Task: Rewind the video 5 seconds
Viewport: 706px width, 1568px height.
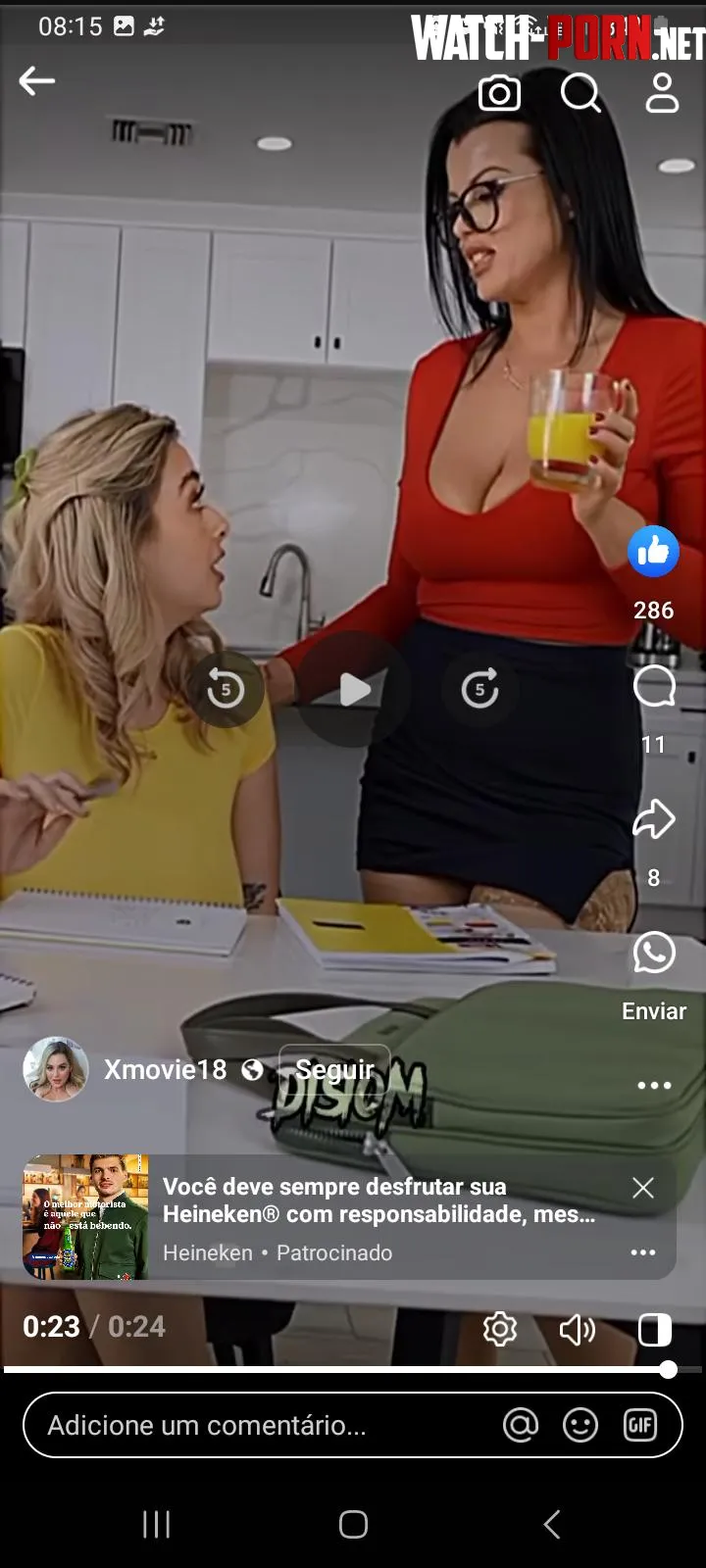Action: [226, 689]
